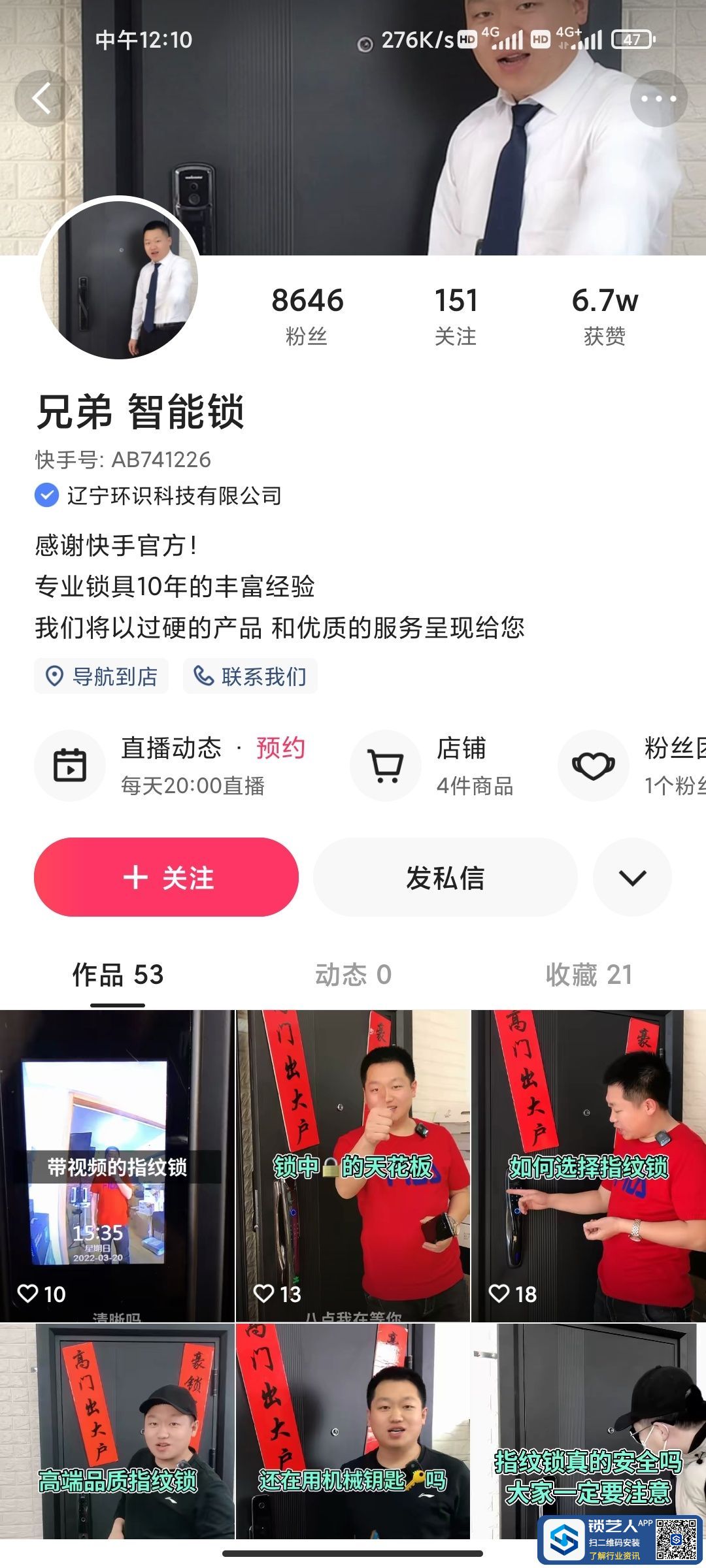Send a private message via 发私信
Image resolution: width=706 pixels, height=1568 pixels.
(x=445, y=877)
